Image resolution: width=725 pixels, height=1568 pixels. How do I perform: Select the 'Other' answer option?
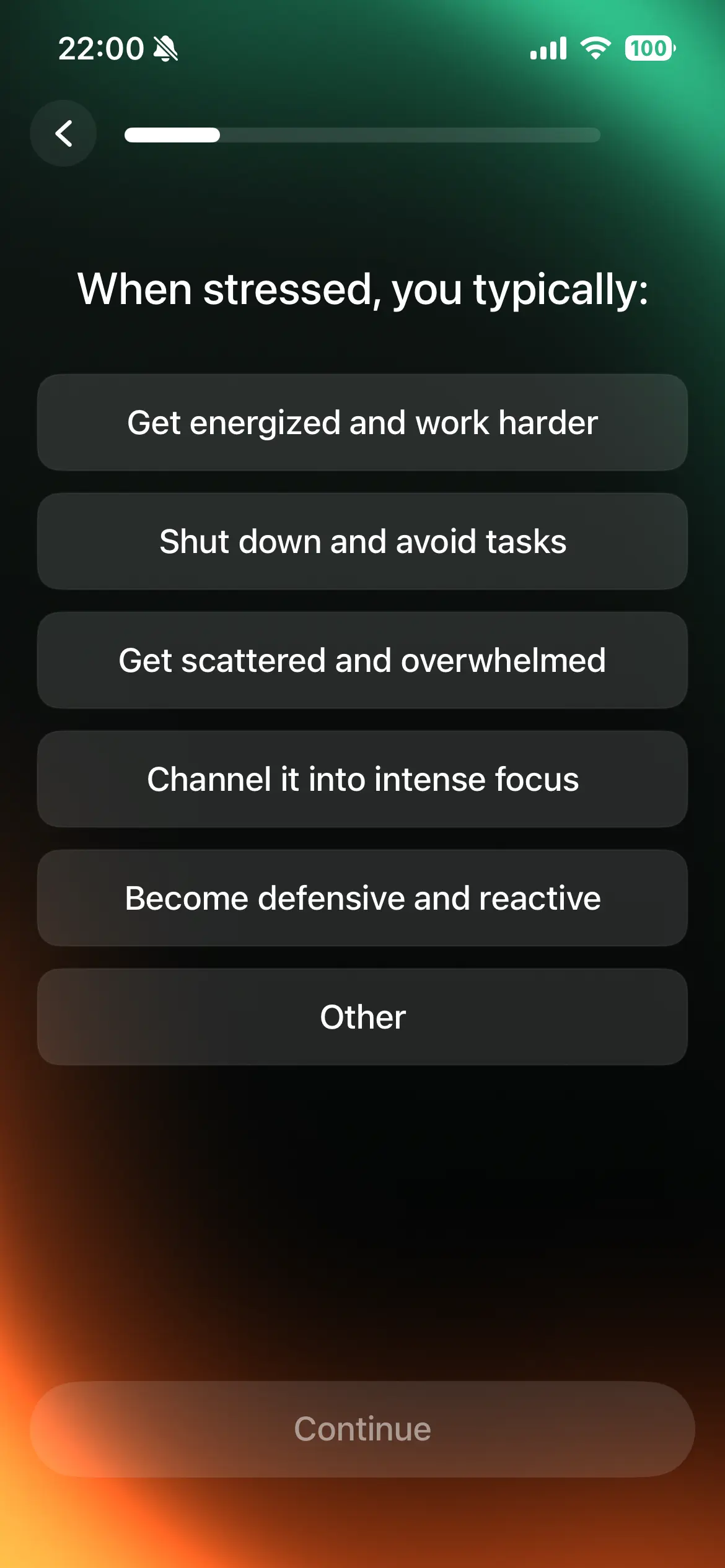(x=362, y=1017)
